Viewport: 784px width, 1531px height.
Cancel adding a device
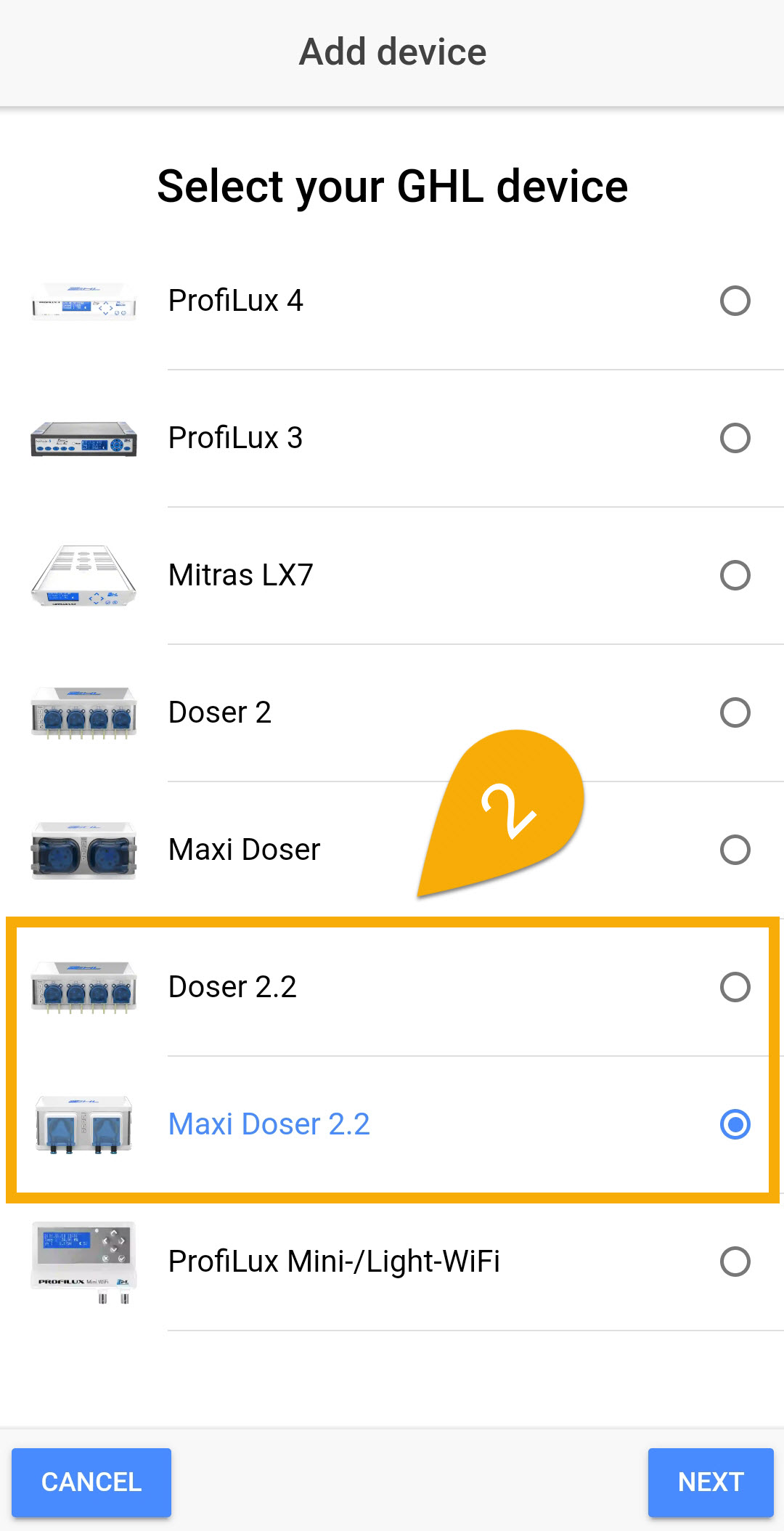click(91, 1482)
